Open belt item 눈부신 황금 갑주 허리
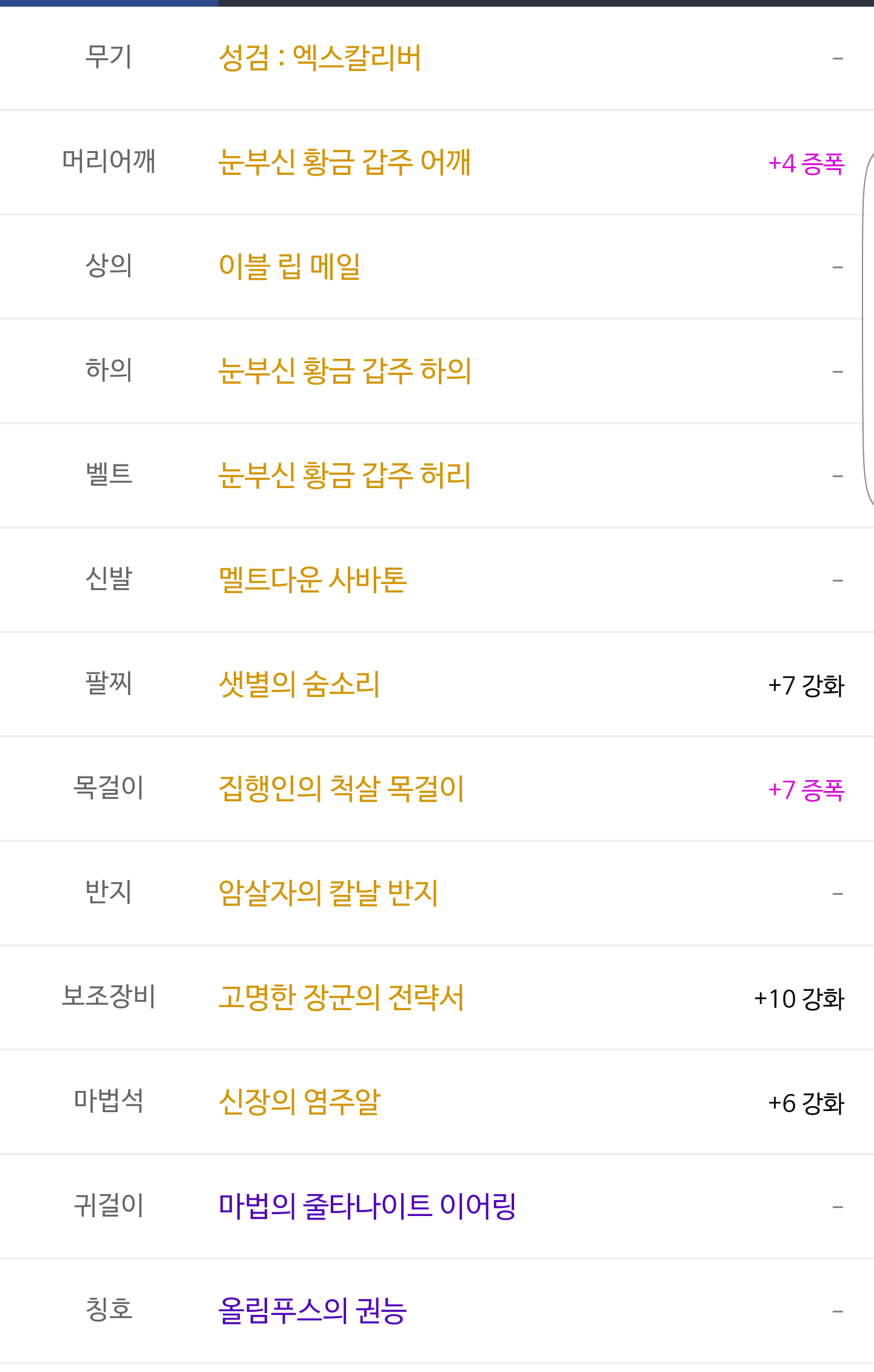The height and width of the screenshot is (1372, 874). click(344, 475)
